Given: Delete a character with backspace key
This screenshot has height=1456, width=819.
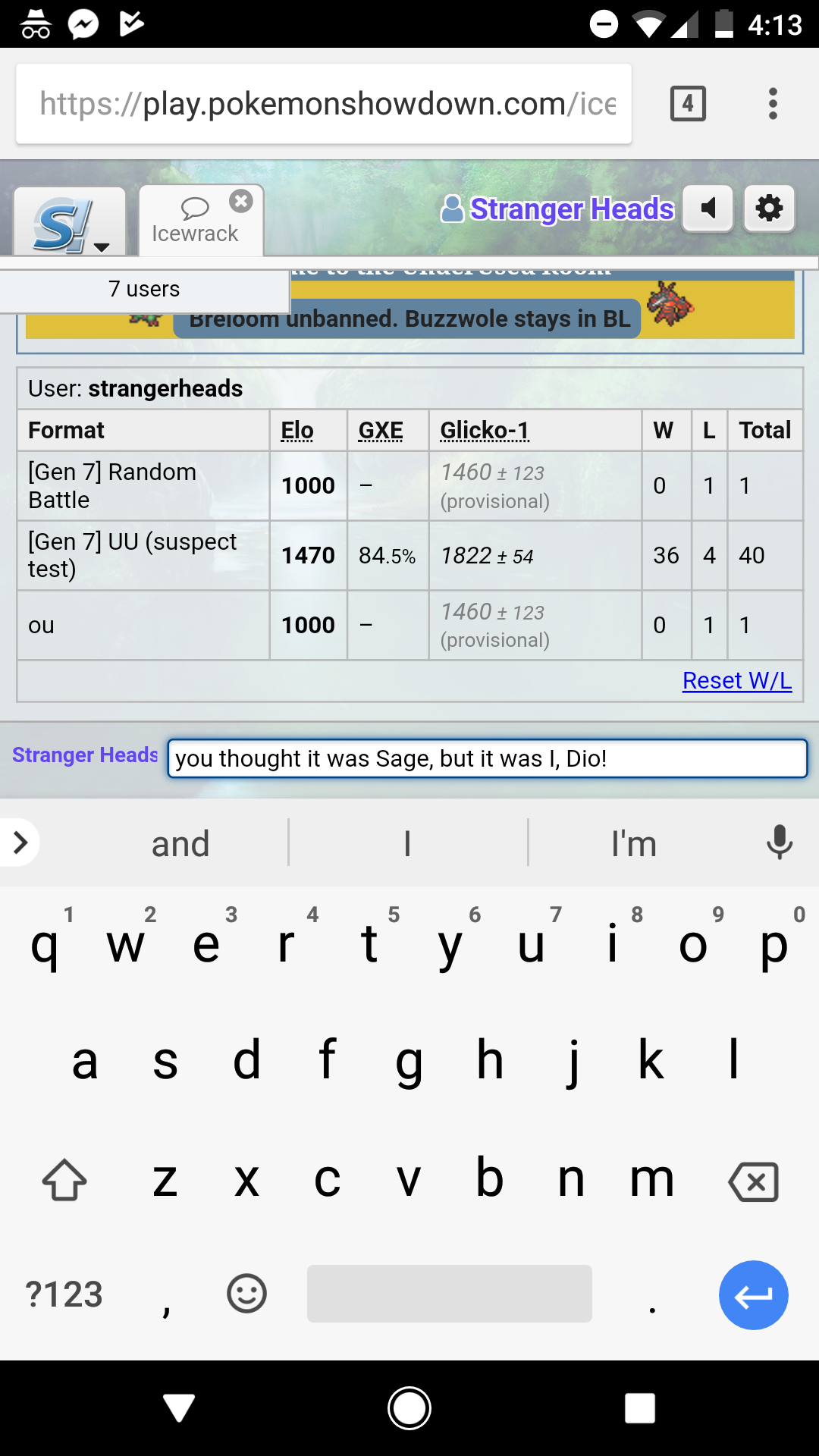Looking at the screenshot, I should pyautogui.click(x=754, y=1181).
